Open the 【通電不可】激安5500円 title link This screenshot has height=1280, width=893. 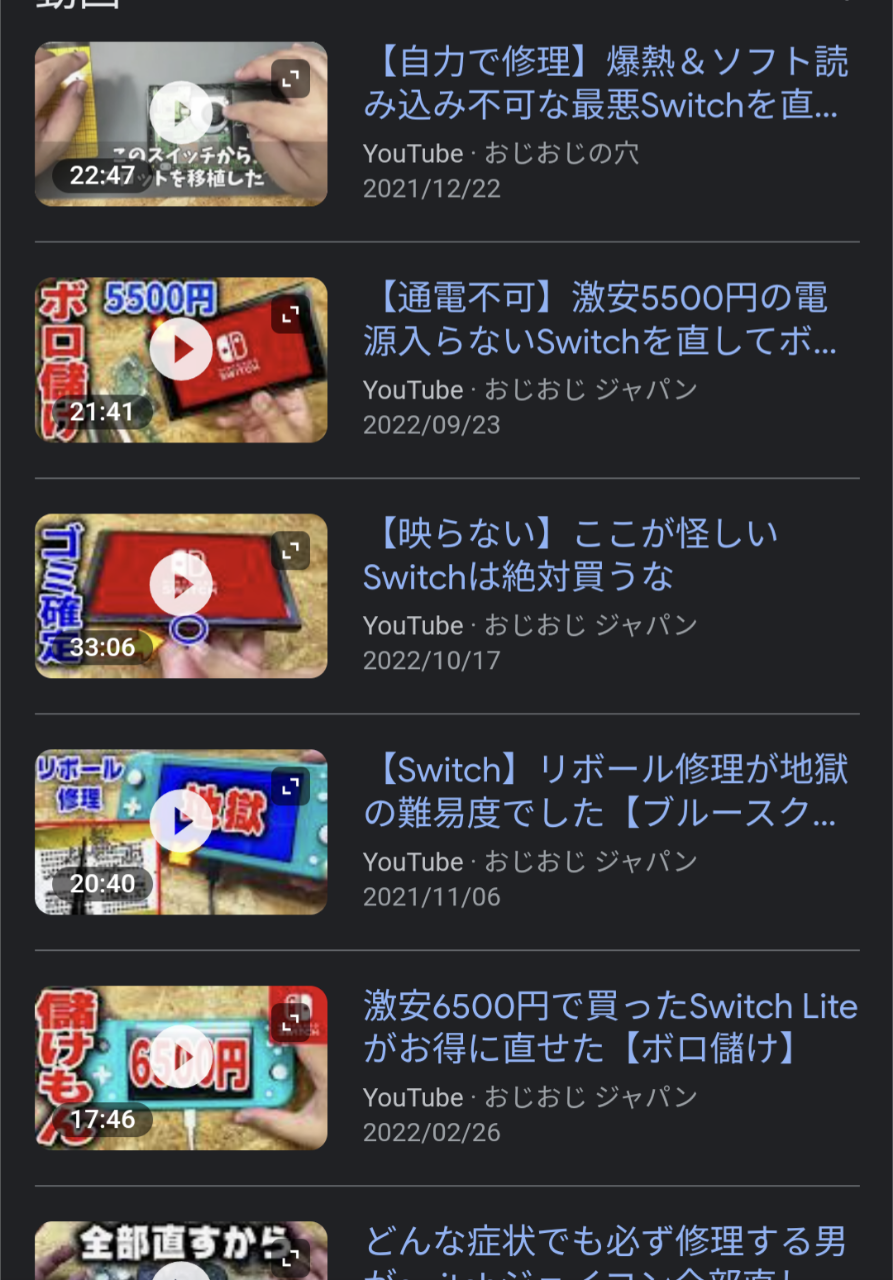(600, 320)
